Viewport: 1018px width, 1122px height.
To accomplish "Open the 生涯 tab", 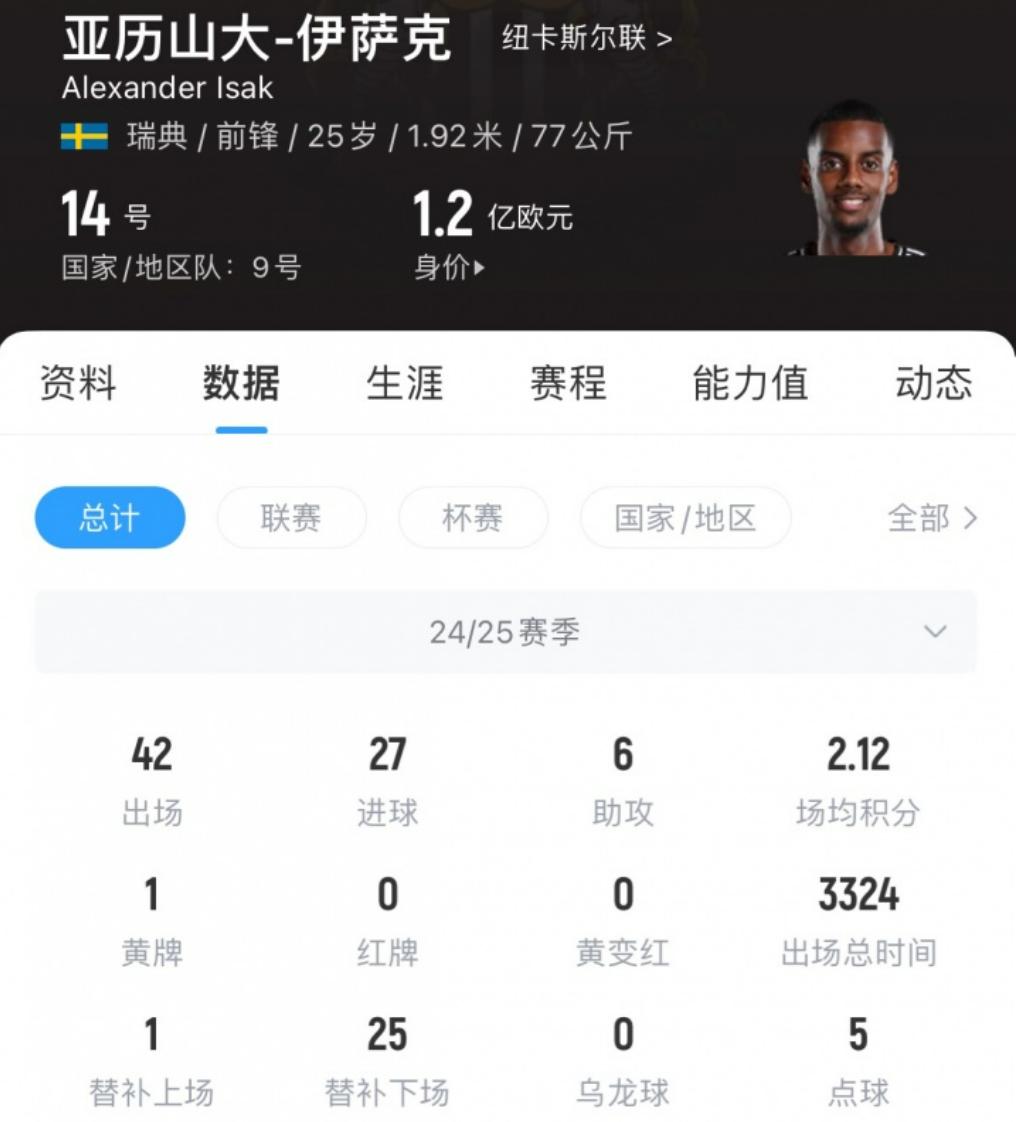I will 404,384.
